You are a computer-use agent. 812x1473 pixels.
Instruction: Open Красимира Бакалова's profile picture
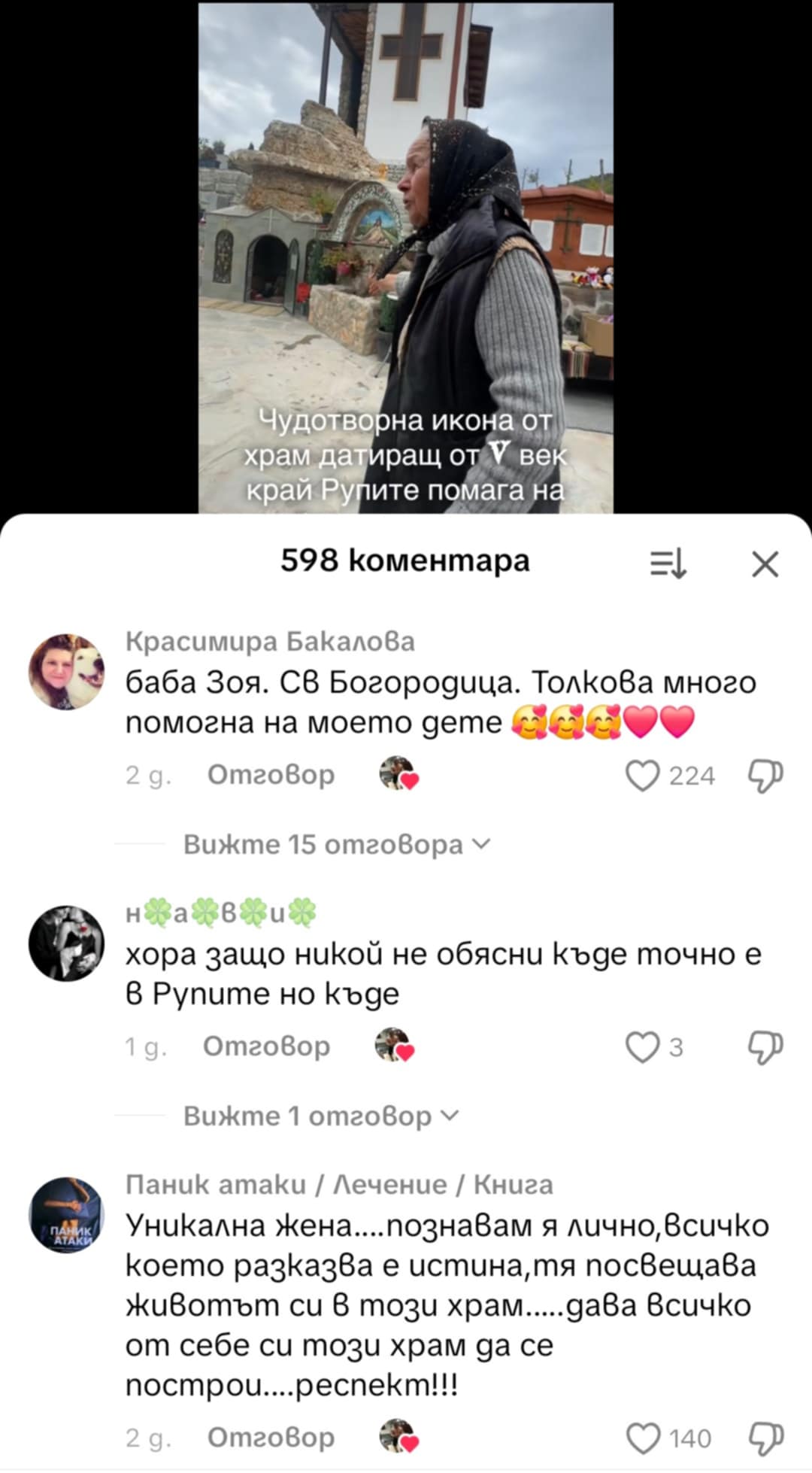[66, 672]
